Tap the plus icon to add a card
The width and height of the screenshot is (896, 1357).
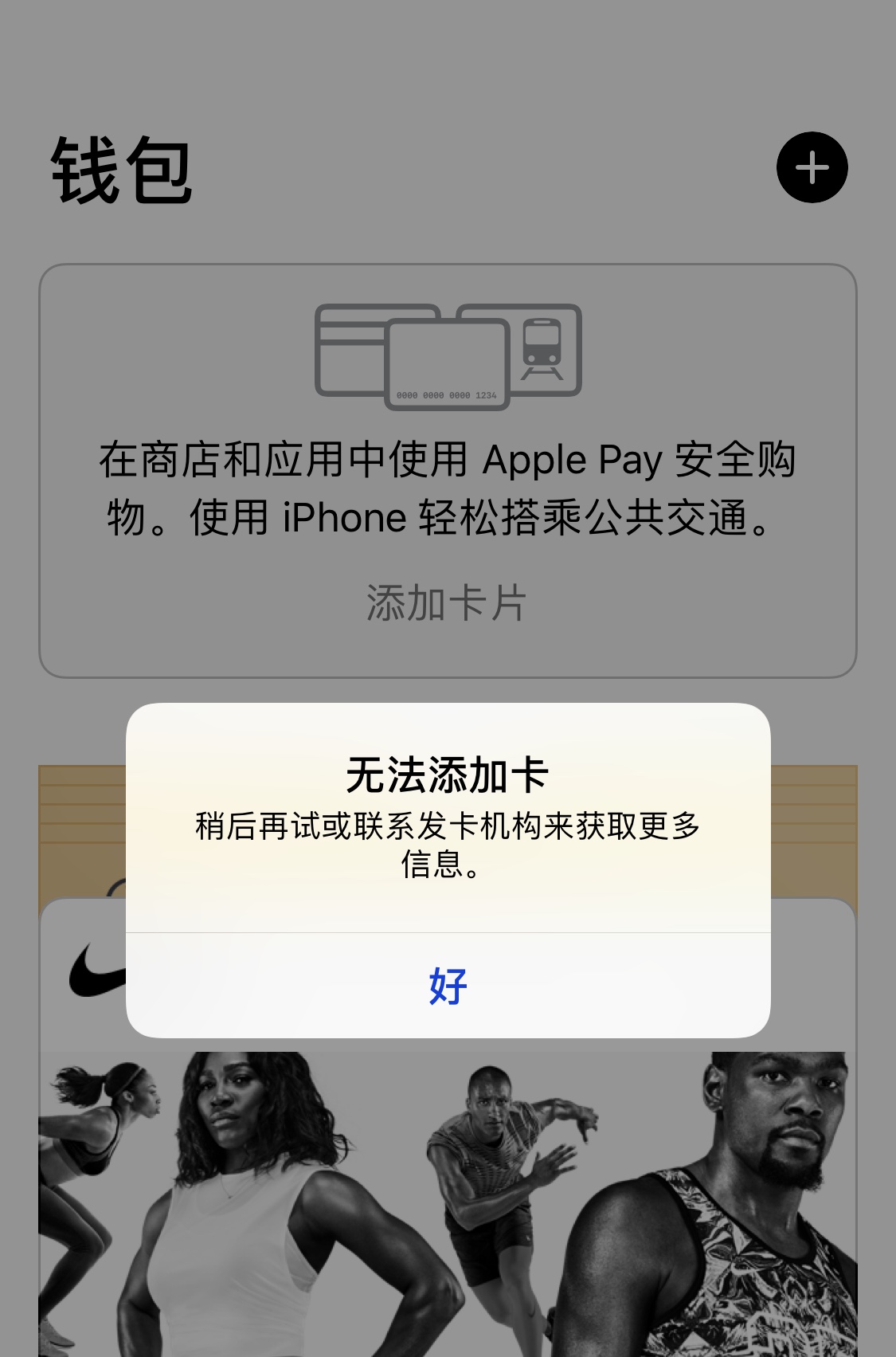812,167
